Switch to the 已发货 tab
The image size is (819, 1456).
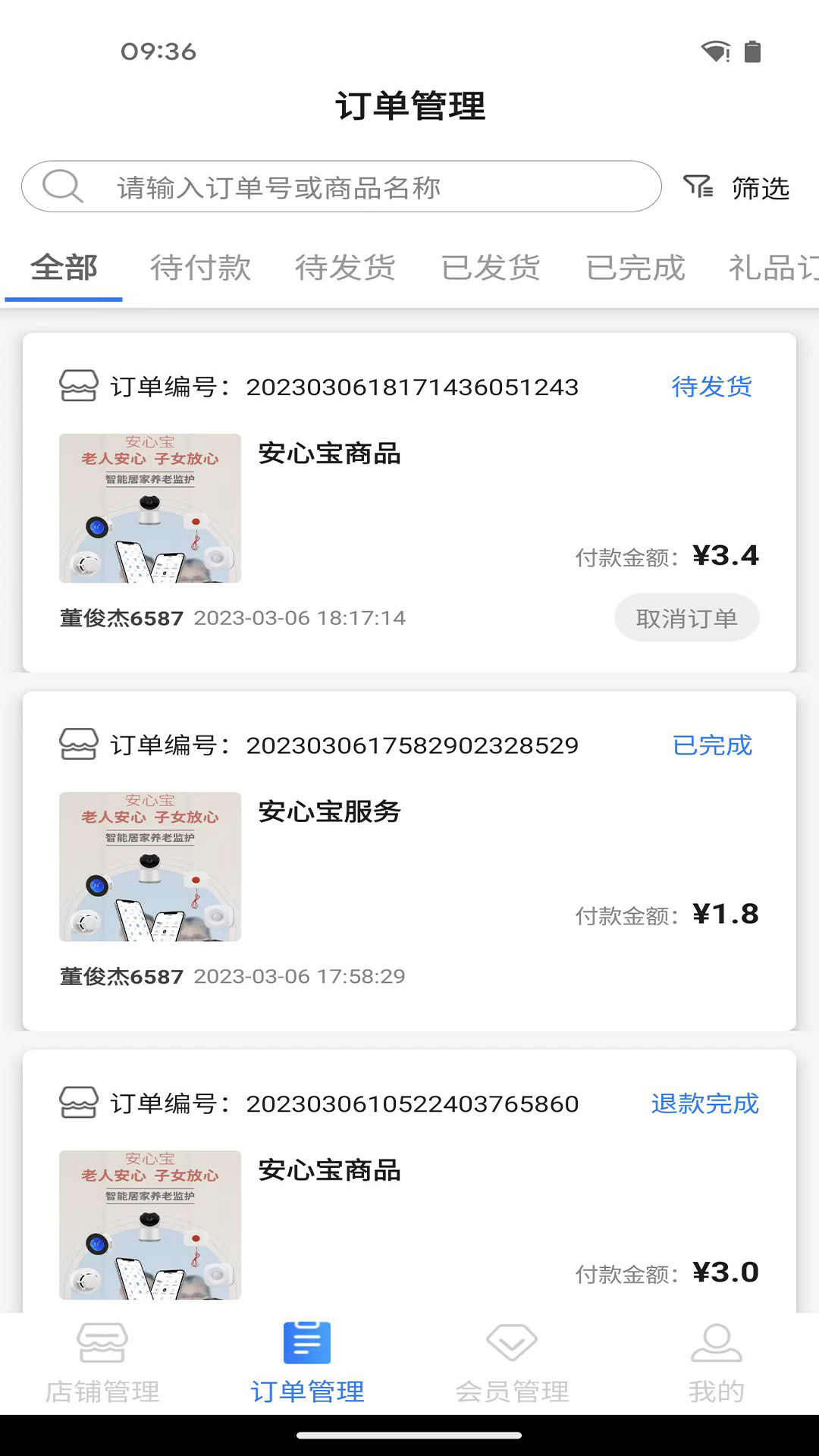[491, 268]
